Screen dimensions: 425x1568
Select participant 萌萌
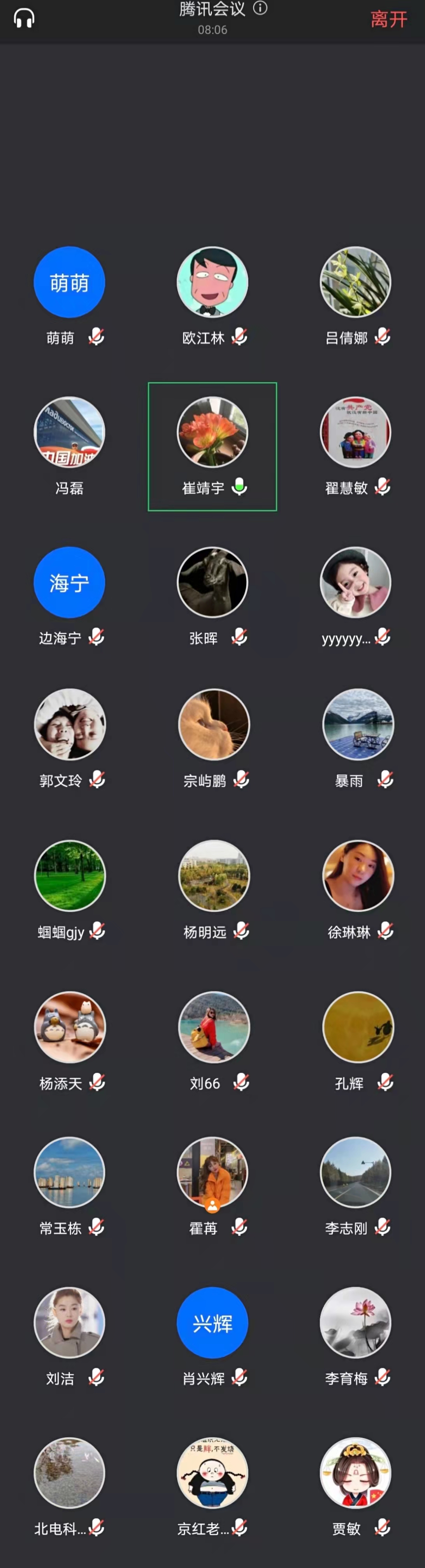pyautogui.click(x=69, y=282)
